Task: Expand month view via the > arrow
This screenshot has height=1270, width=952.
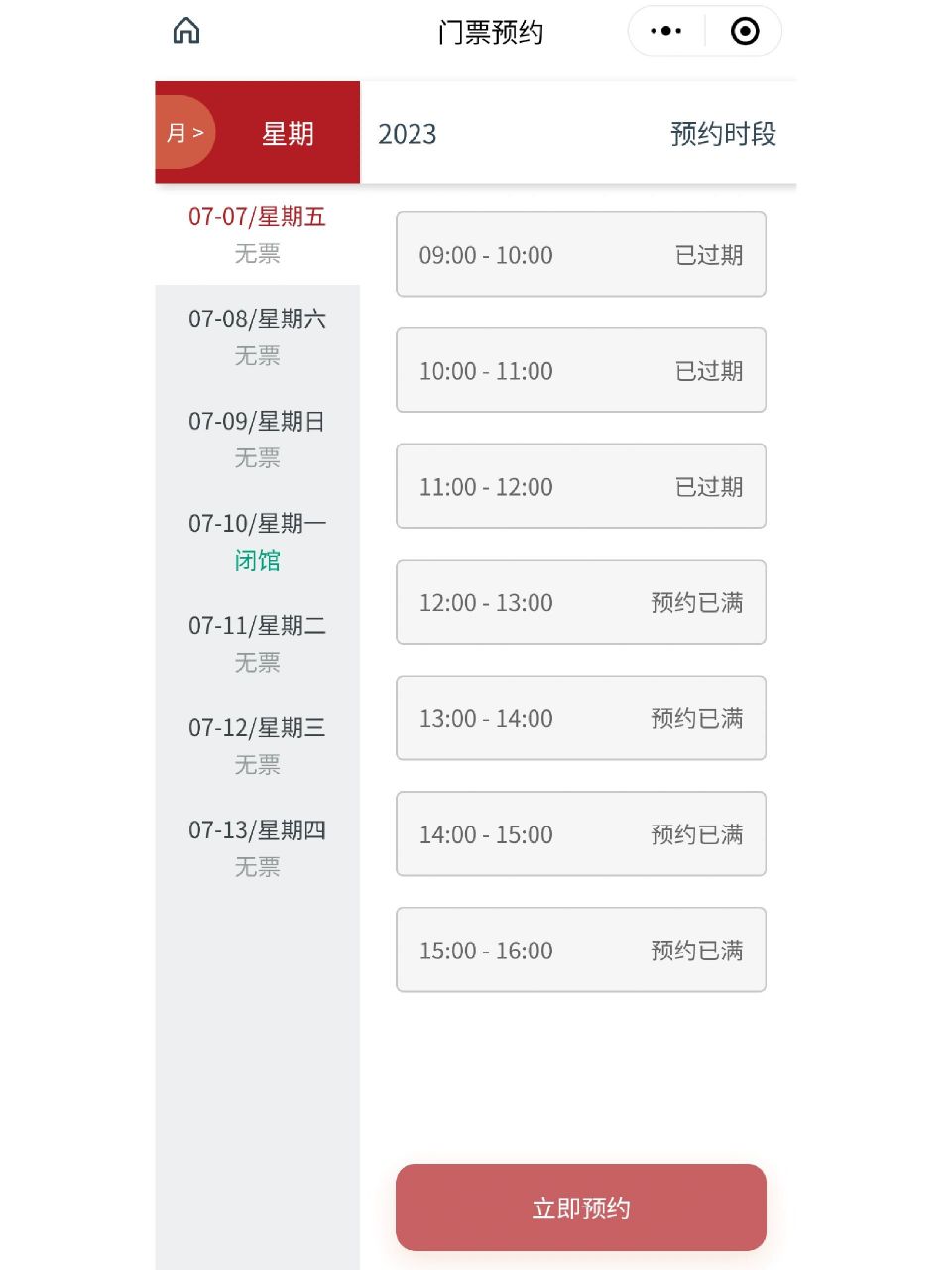Action: 199,131
